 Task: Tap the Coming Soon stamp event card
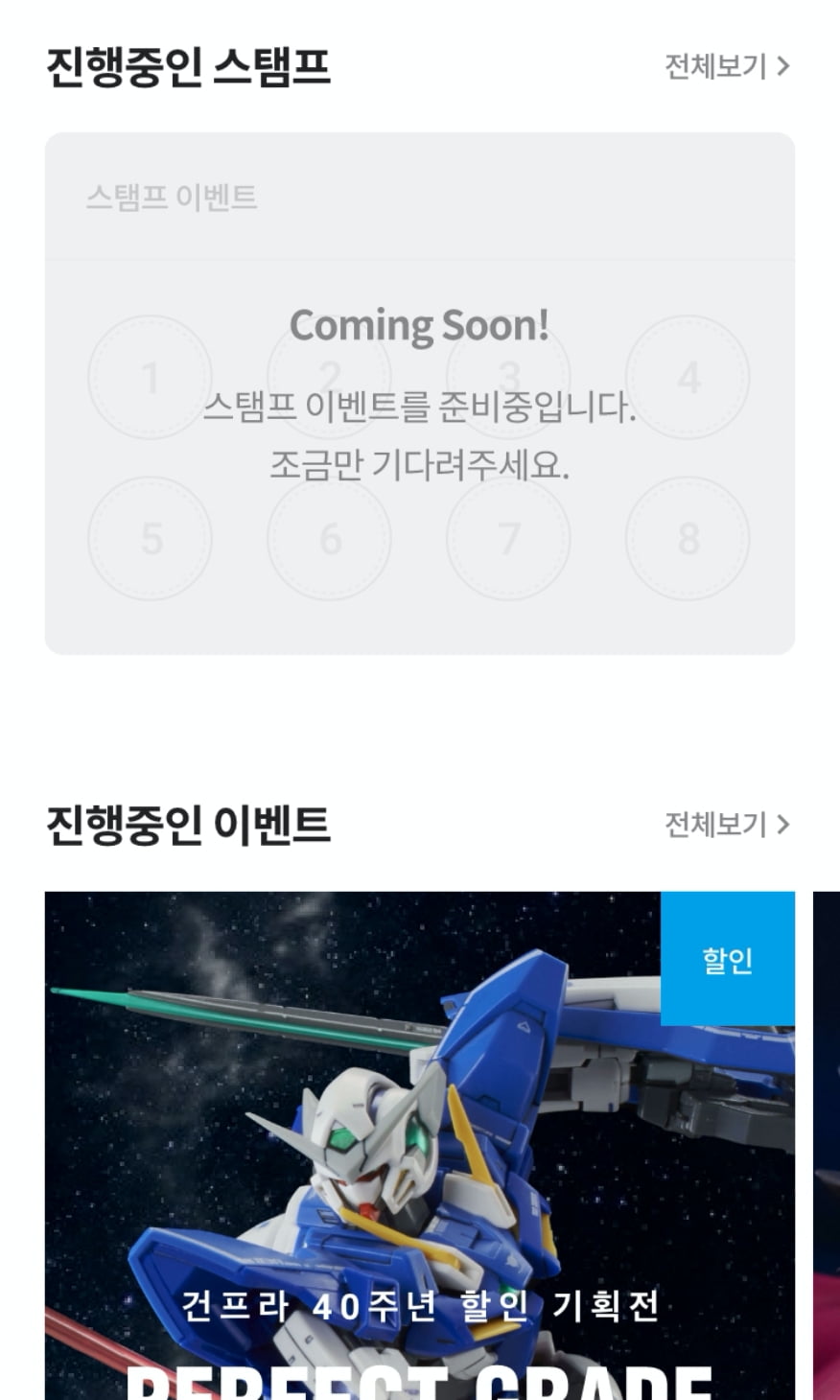click(x=419, y=393)
